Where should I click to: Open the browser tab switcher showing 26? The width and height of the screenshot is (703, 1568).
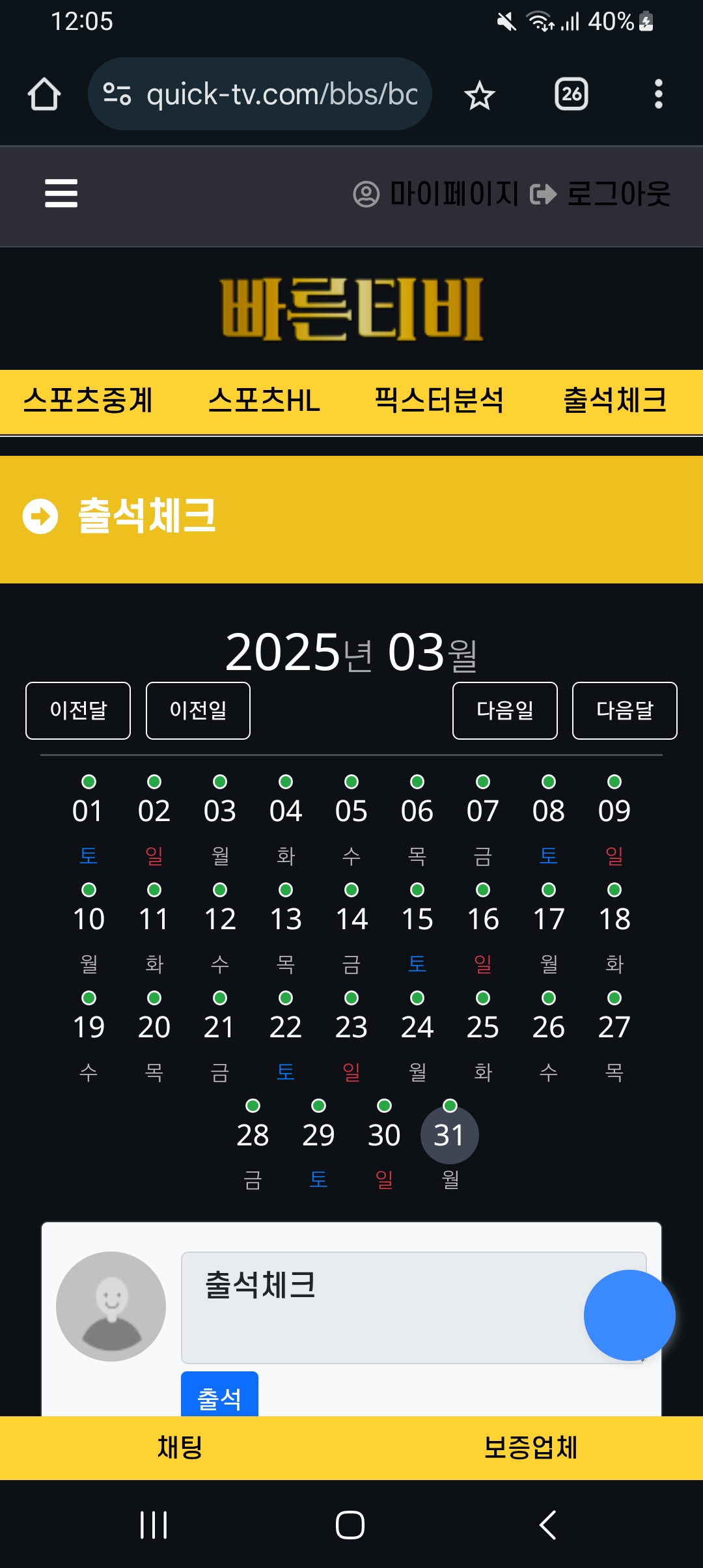572,94
